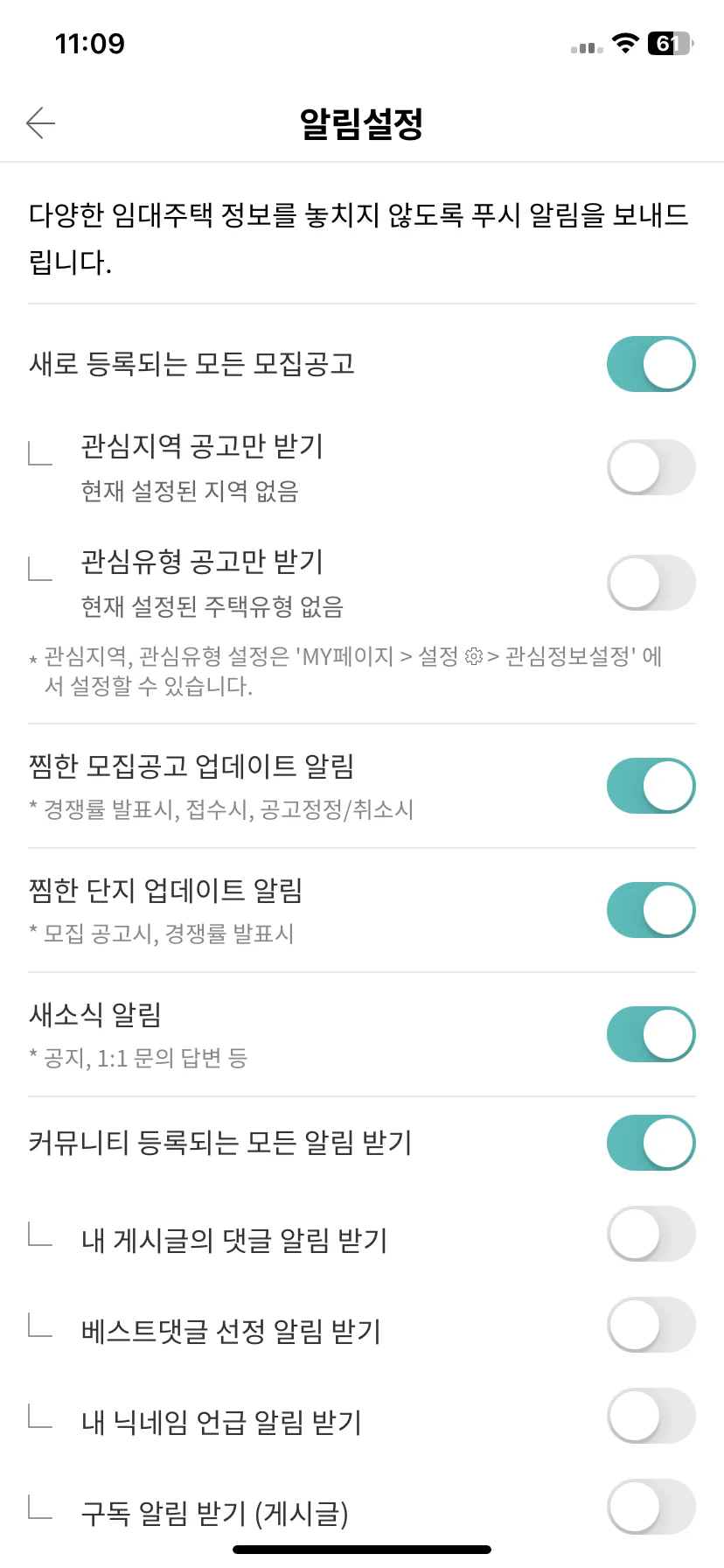This screenshot has width=724, height=1568.
Task: Disable 새소식 알림 notifications
Action: pyautogui.click(x=651, y=1033)
